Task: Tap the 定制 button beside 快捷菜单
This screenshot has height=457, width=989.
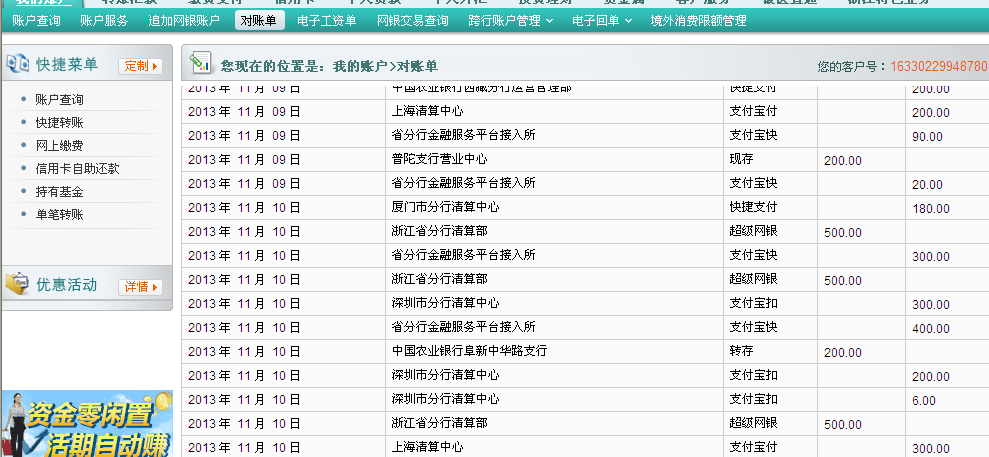Action: (140, 67)
